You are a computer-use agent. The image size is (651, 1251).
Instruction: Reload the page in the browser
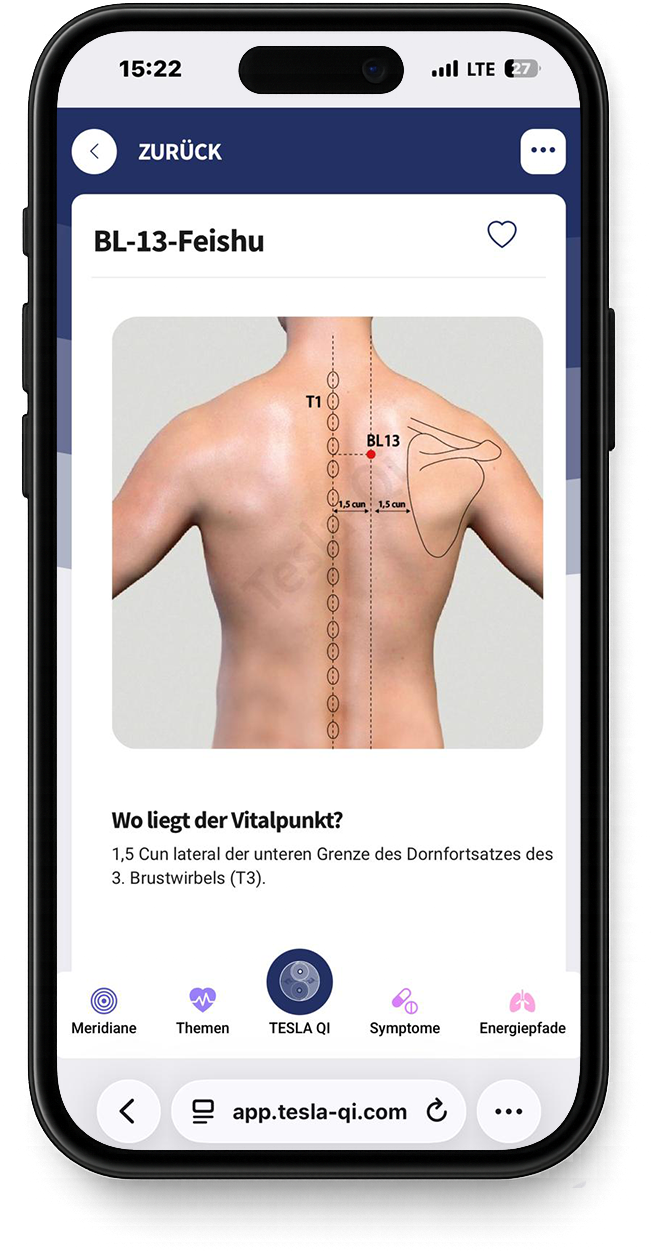tap(437, 1111)
